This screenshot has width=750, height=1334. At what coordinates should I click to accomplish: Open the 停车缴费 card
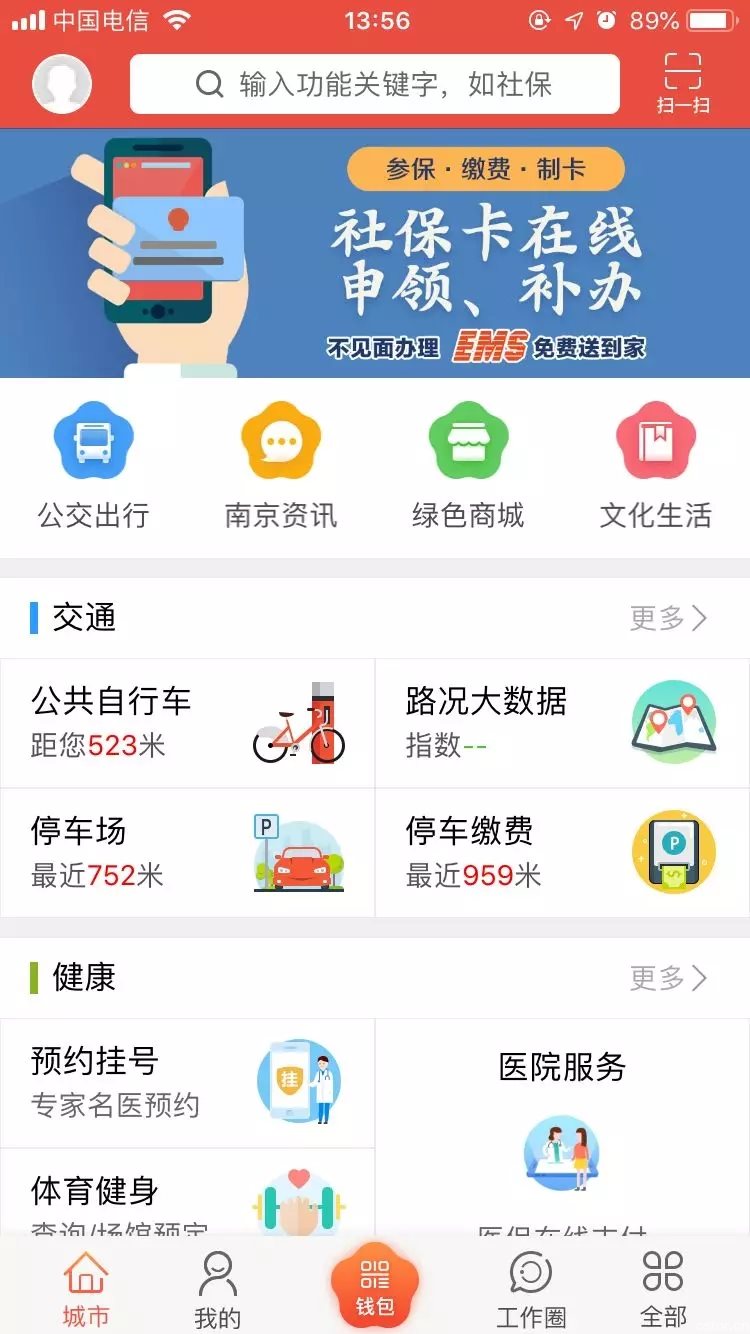click(x=562, y=853)
